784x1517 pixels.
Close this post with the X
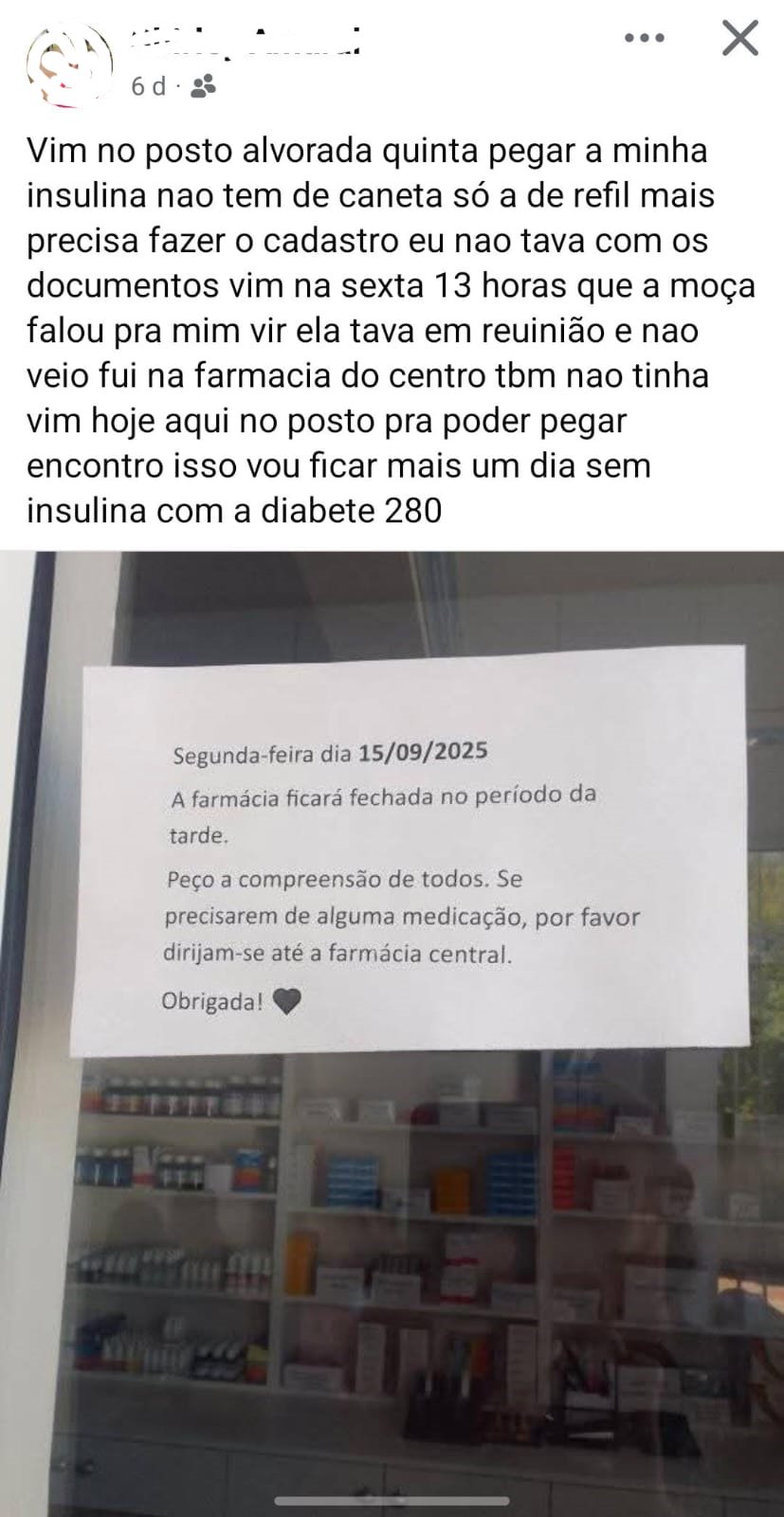pyautogui.click(x=739, y=38)
